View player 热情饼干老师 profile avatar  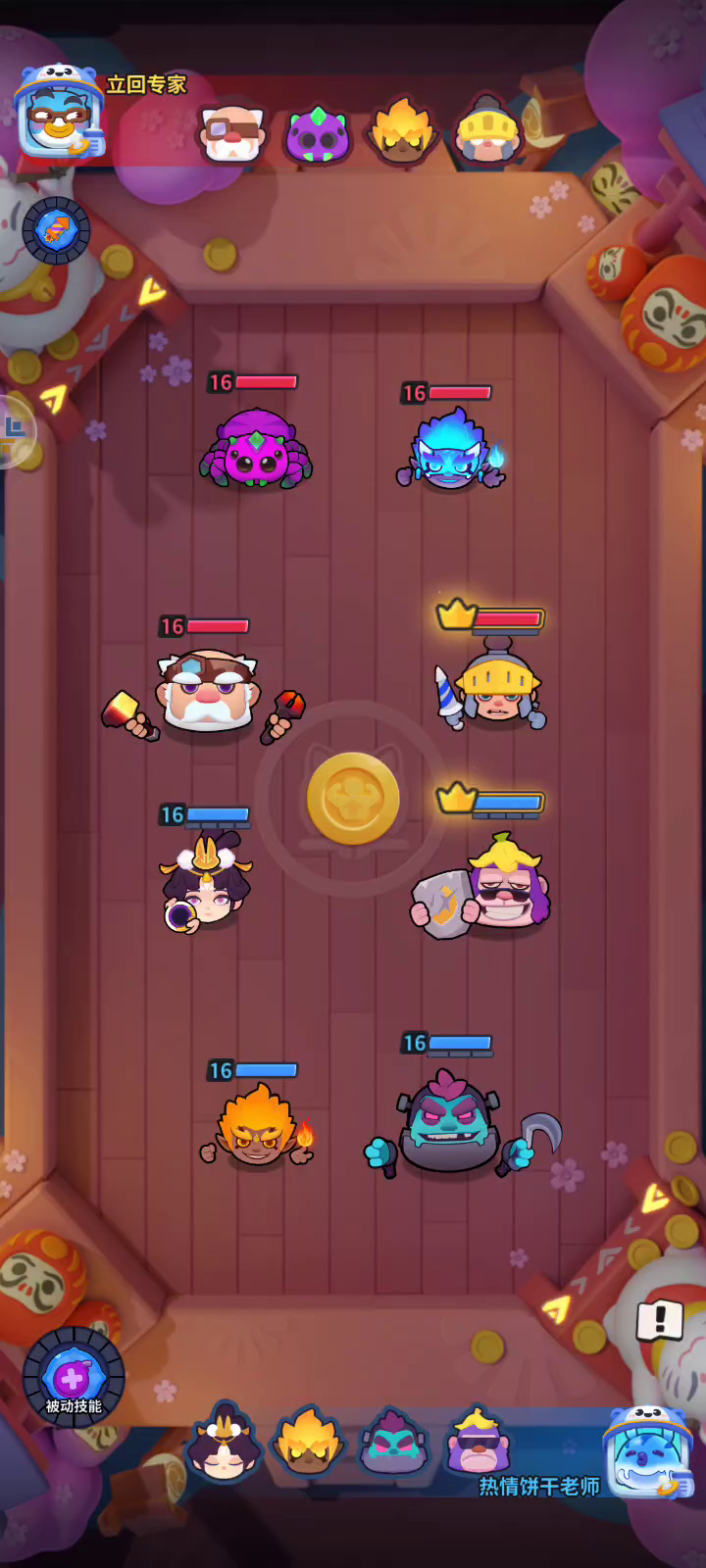tap(647, 1452)
